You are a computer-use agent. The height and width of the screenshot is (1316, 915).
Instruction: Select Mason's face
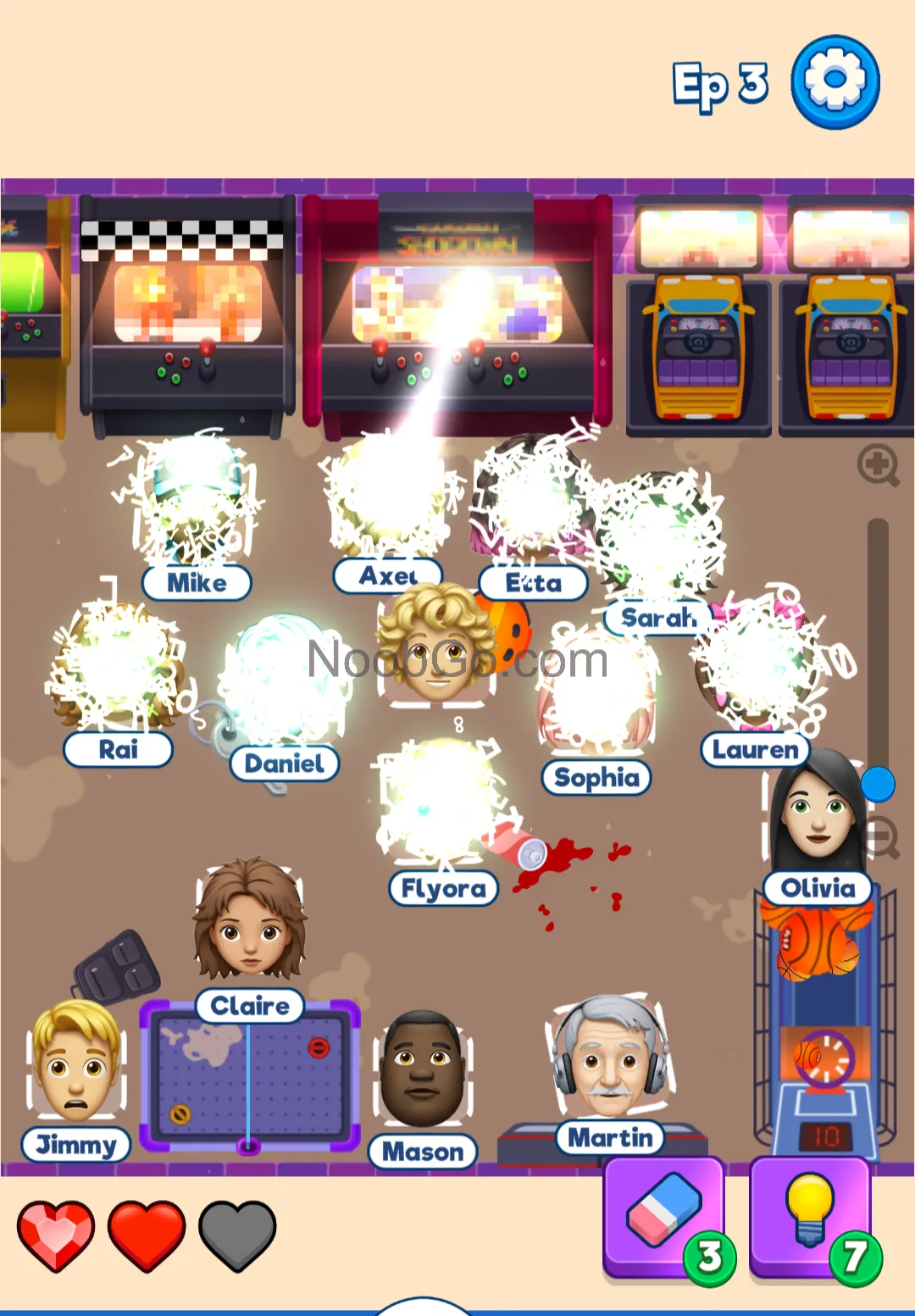422,1068
